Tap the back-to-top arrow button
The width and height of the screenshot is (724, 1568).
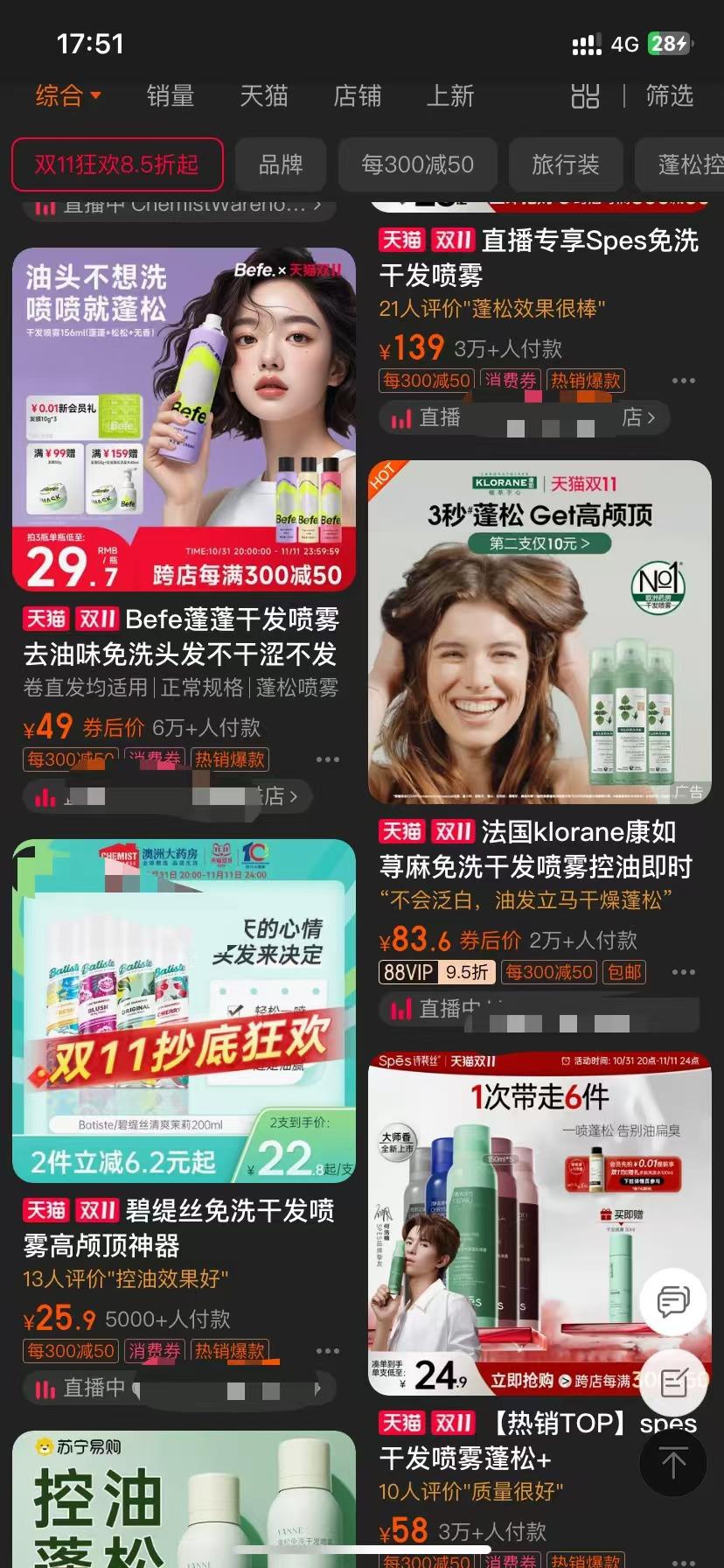(x=672, y=1463)
